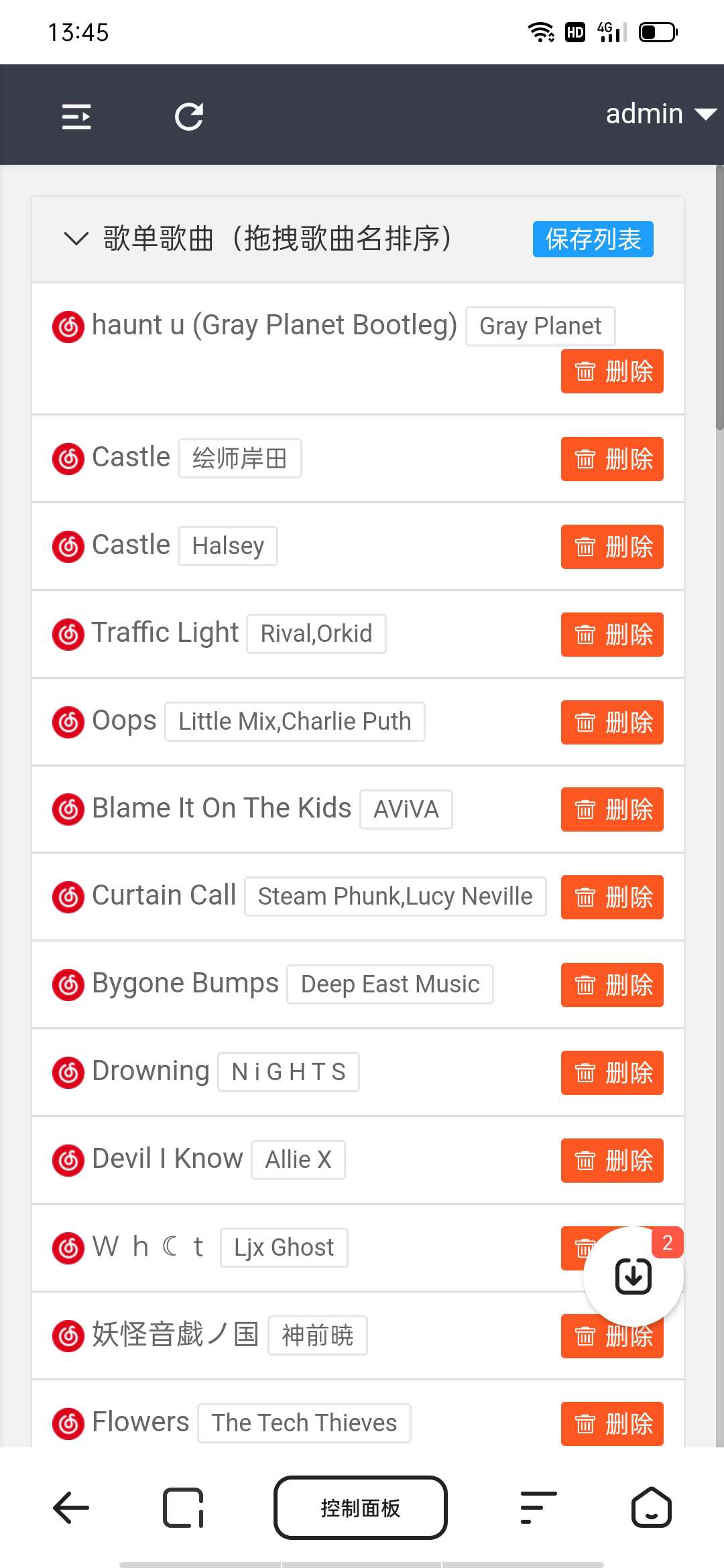This screenshot has height=1568, width=724.
Task: Delete Curtain Call from the list
Action: click(x=612, y=897)
